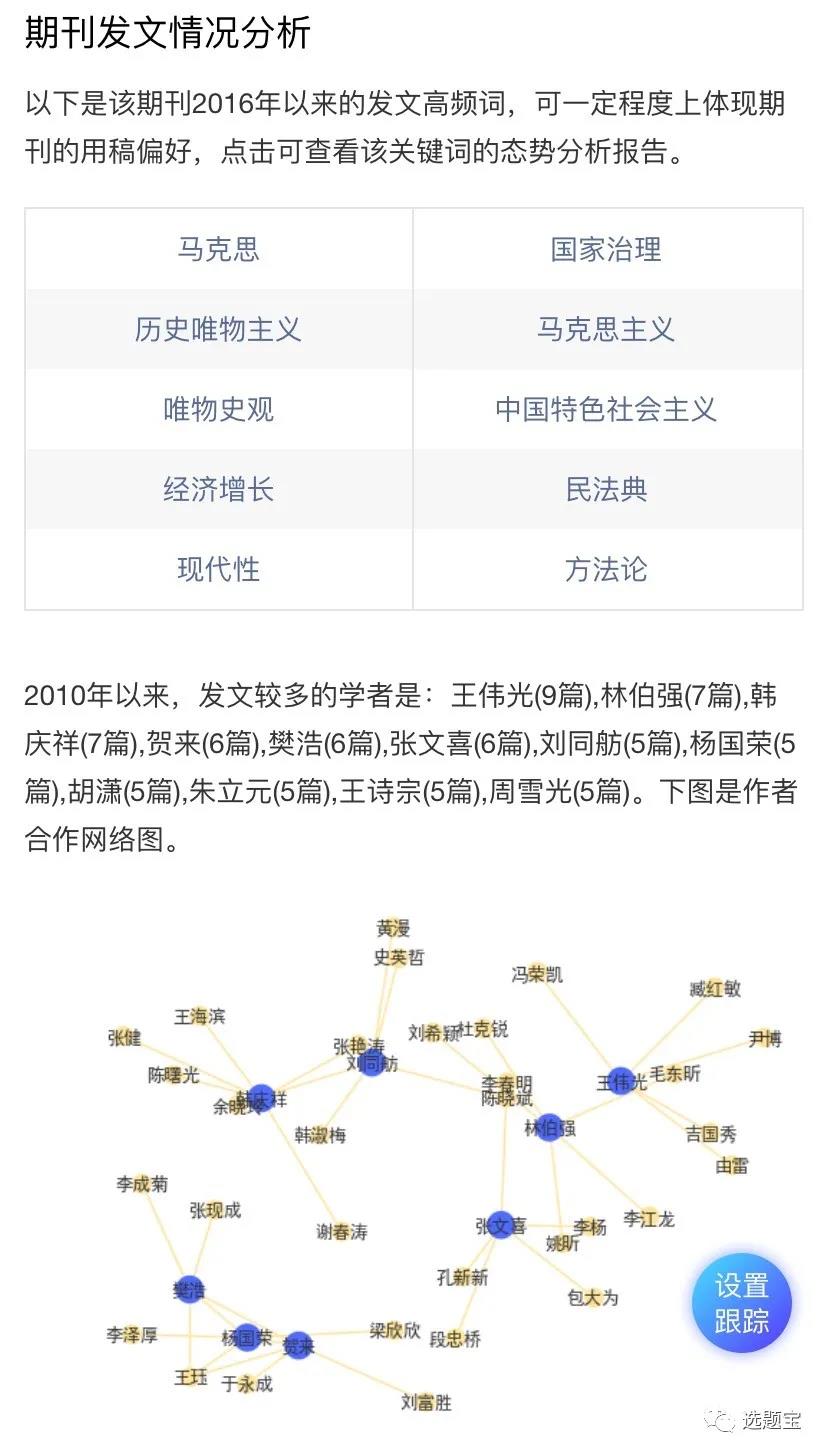
Task: Tap the 设置跟踪 floating button
Action: point(742,1303)
